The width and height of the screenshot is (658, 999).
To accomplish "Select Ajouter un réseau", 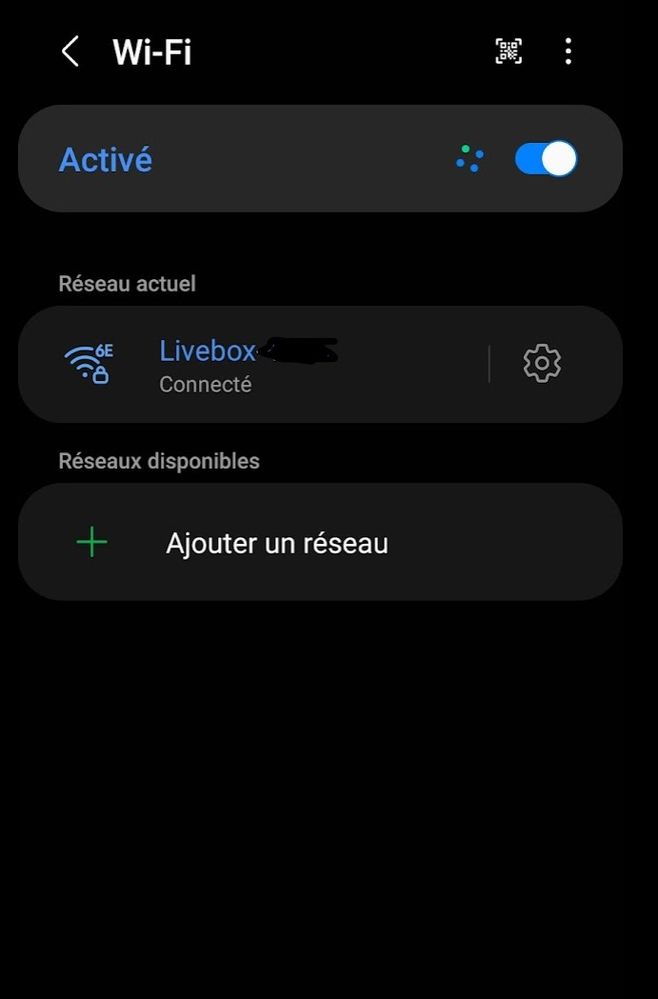I will point(277,544).
